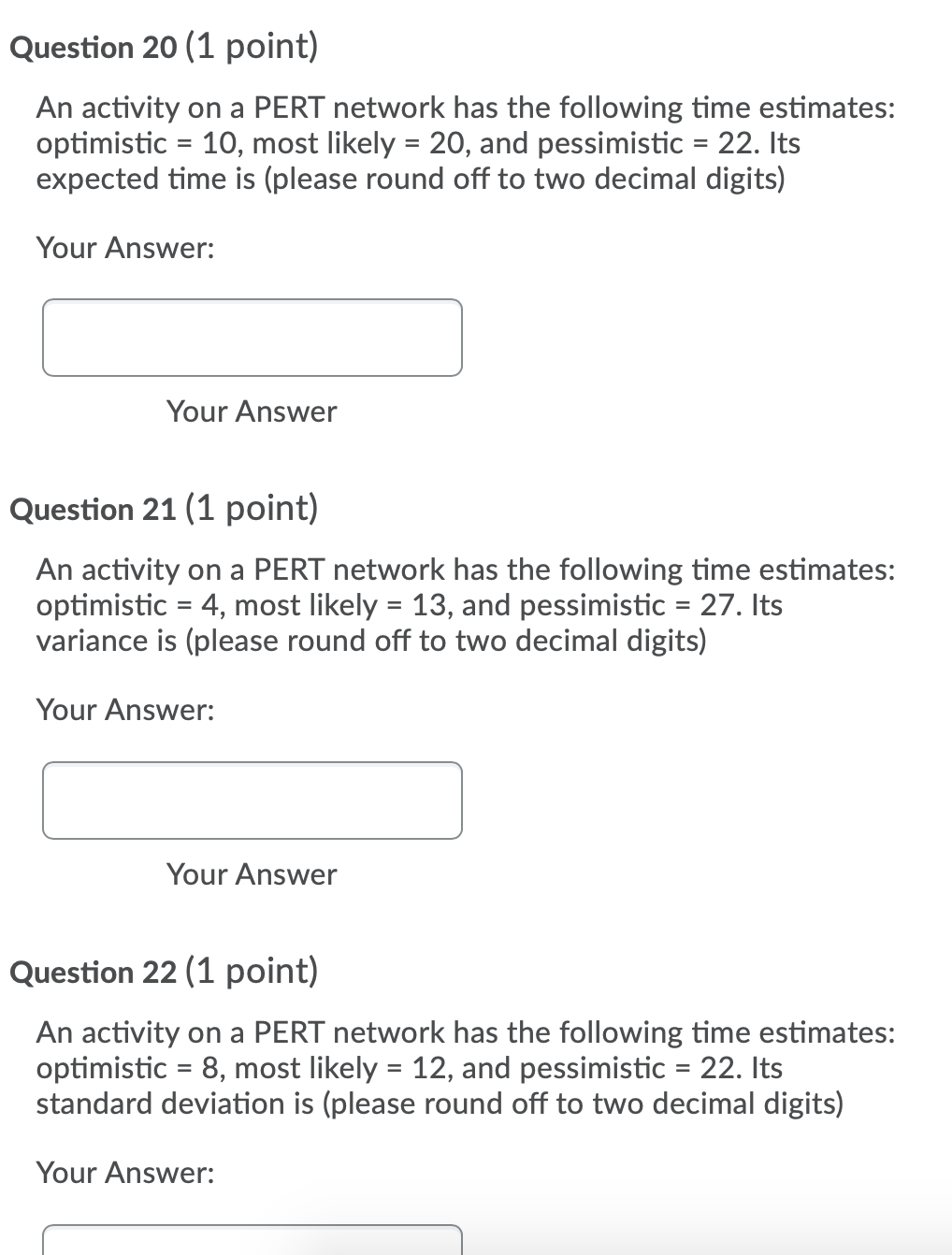Click the (1 point) label next to Question 22
Image resolution: width=952 pixels, height=1255 pixels.
pos(252,972)
